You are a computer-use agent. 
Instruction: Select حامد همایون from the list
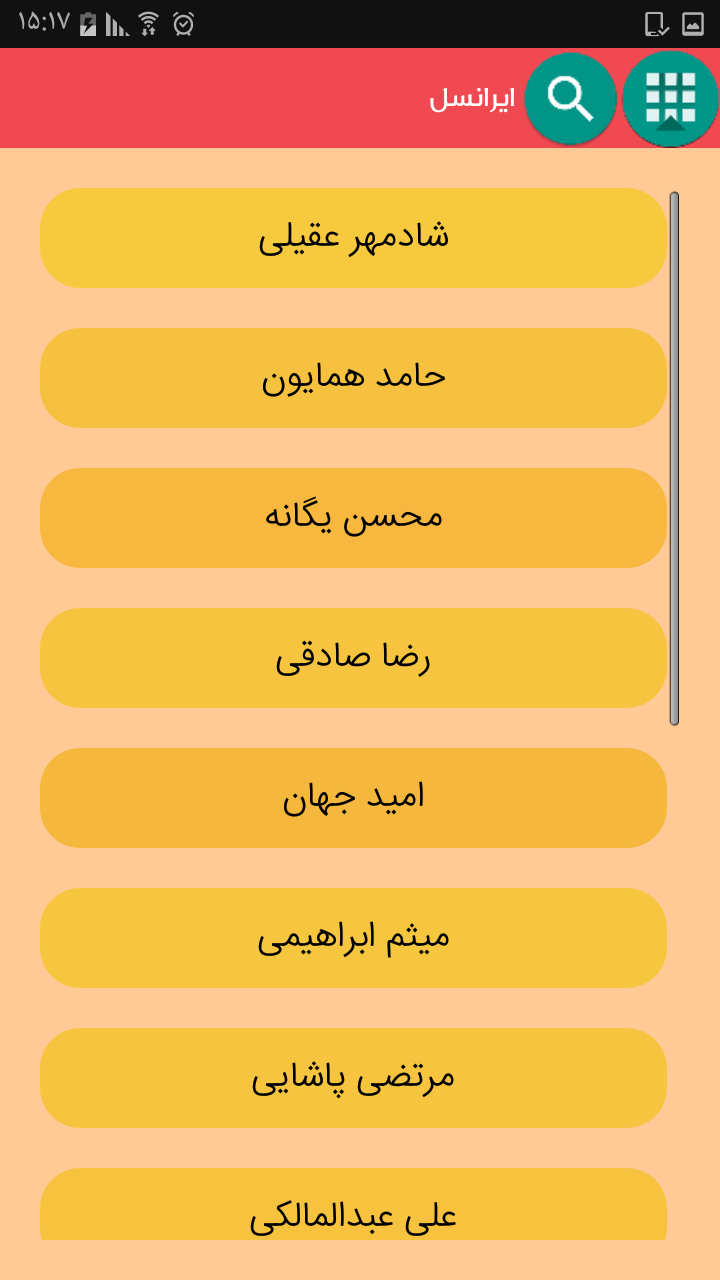click(353, 378)
